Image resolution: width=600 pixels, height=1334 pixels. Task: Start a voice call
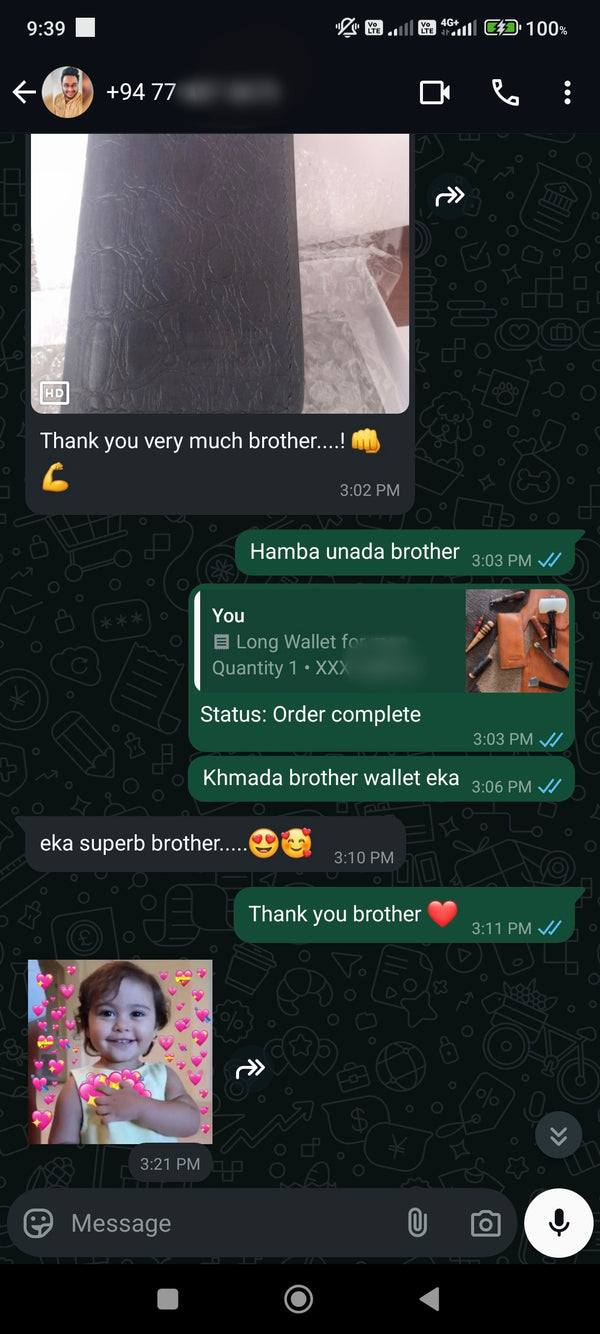tap(505, 93)
